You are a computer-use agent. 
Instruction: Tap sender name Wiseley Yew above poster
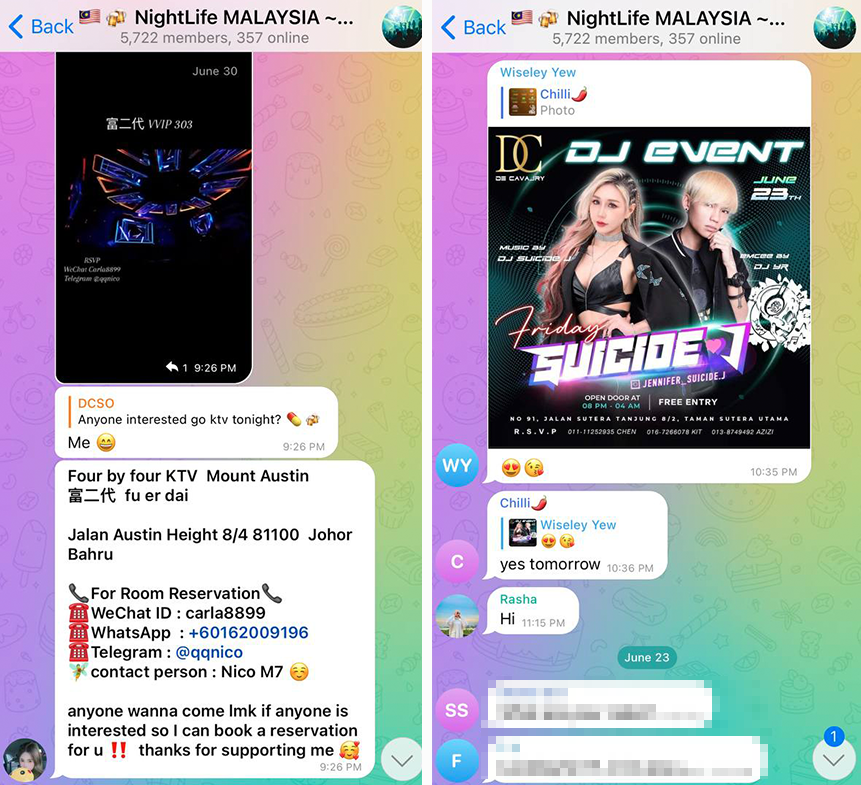[x=538, y=73]
